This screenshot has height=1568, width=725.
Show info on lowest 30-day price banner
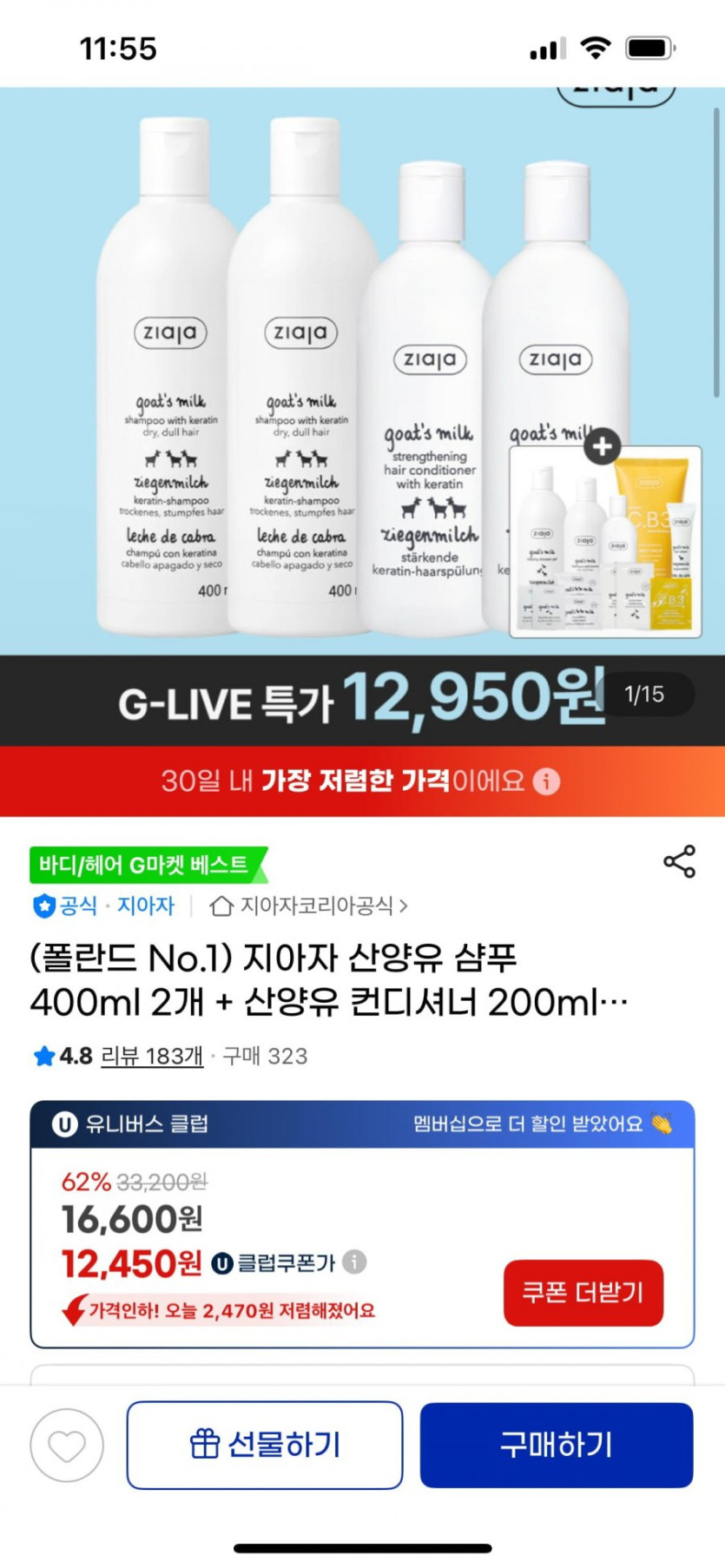tap(546, 781)
